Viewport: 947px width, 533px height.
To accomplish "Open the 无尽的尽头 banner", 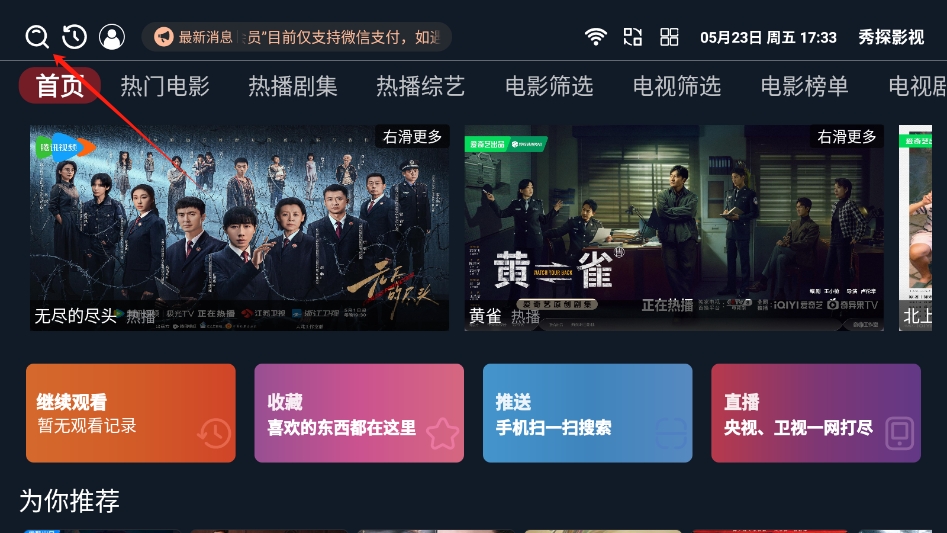I will coord(239,228).
